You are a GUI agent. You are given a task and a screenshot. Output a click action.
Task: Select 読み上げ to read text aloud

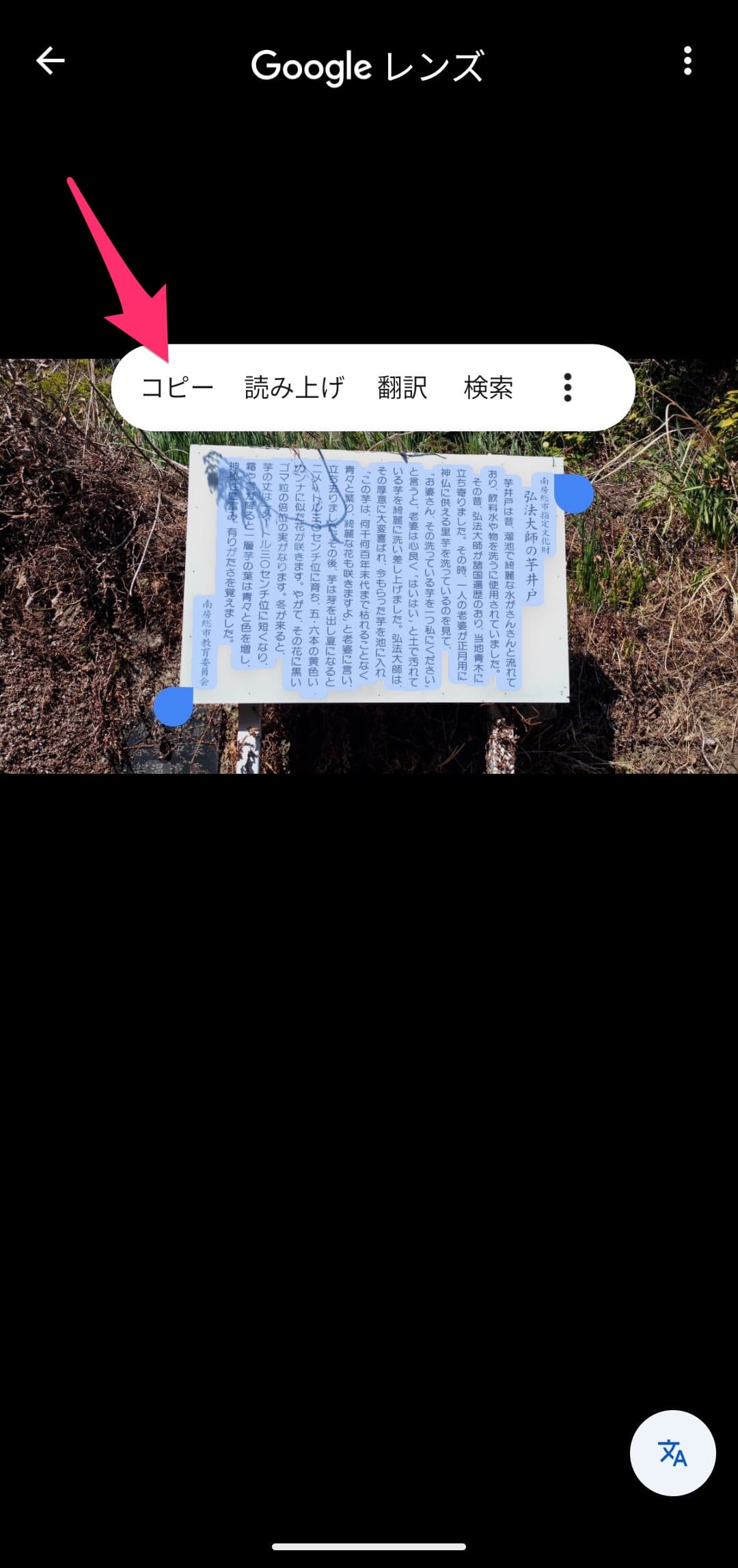tap(295, 388)
